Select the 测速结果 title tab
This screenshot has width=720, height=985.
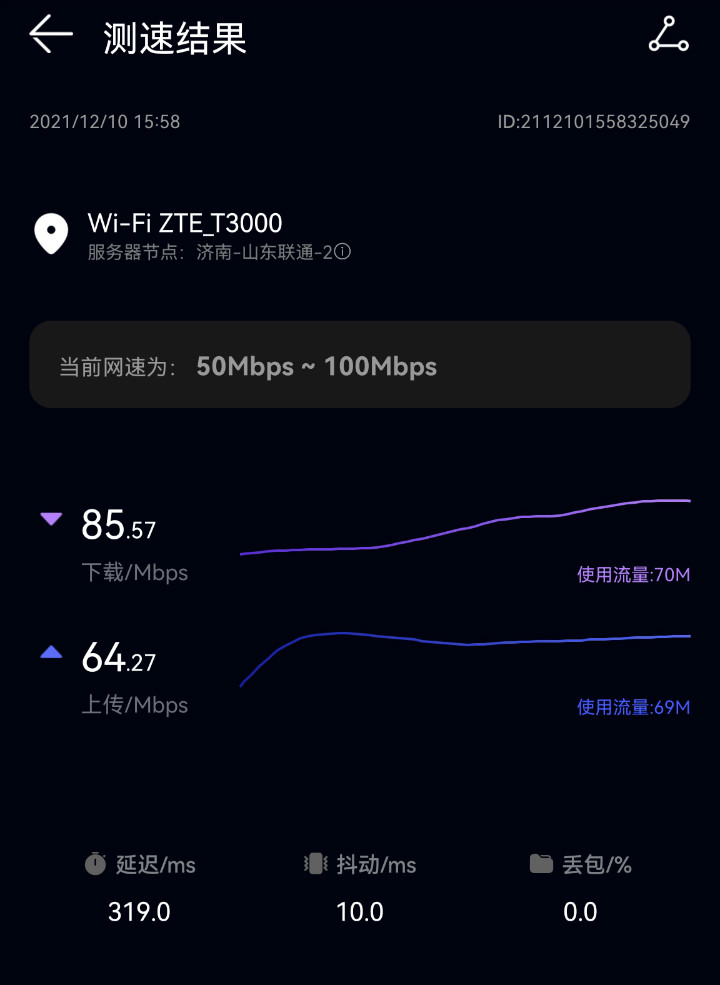click(172, 37)
